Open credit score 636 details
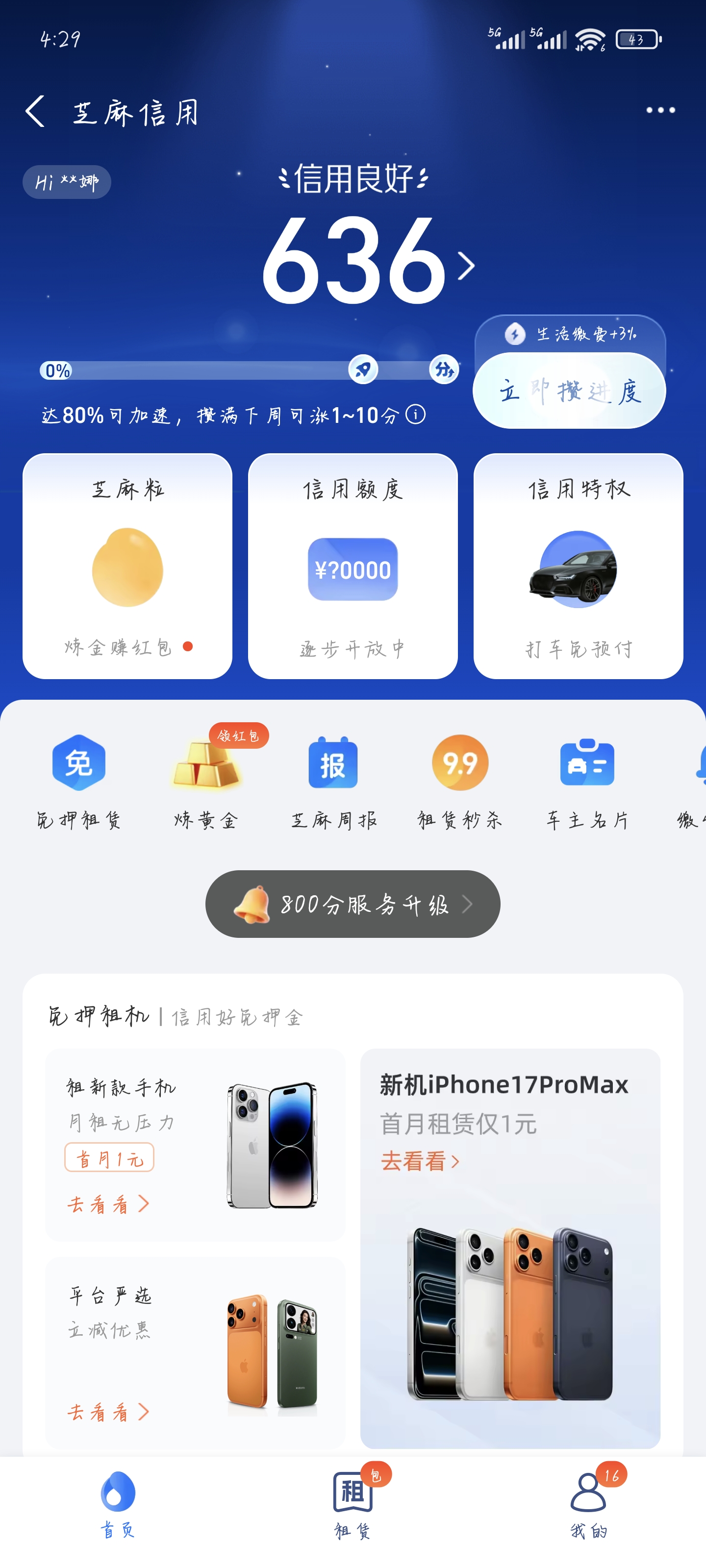The width and height of the screenshot is (706, 1568). [x=365, y=262]
